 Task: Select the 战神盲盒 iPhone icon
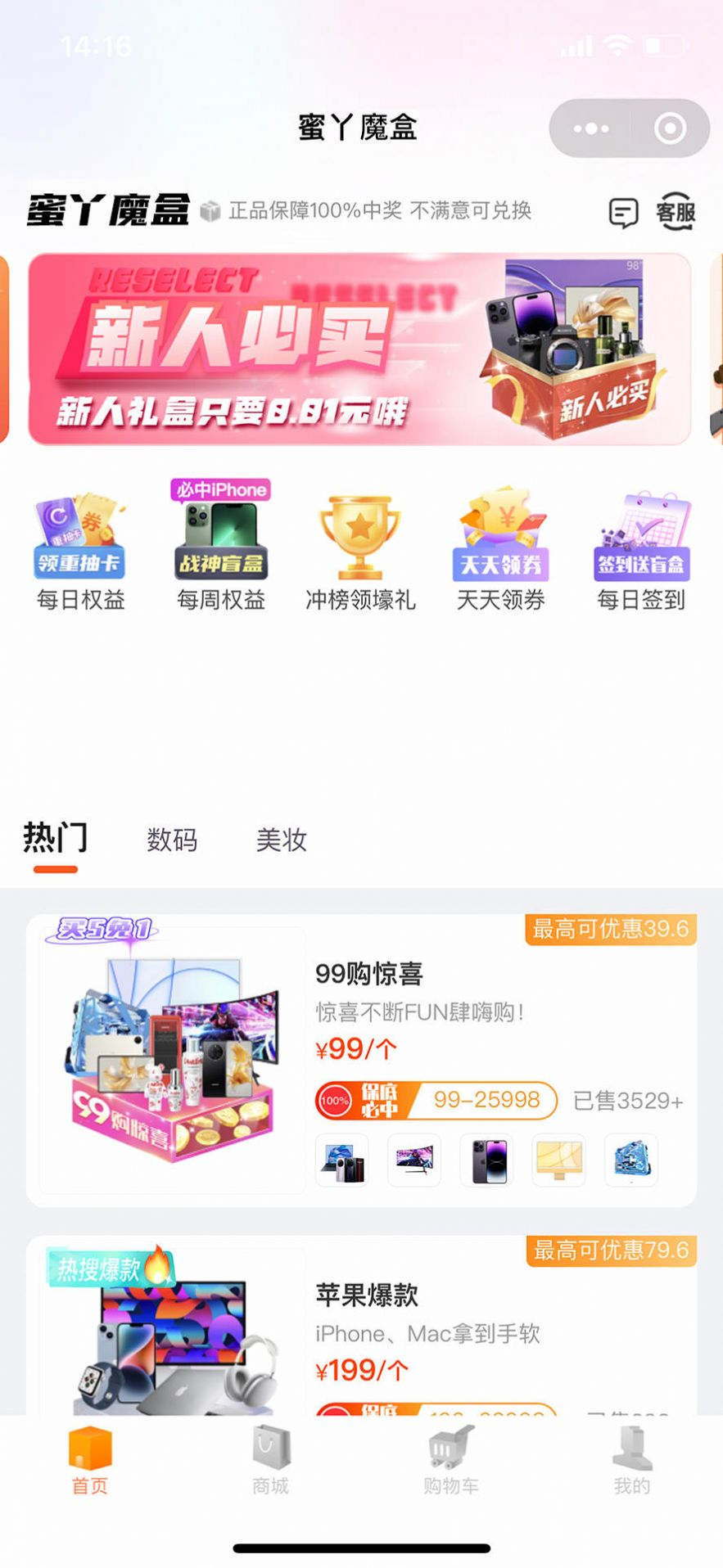(x=219, y=532)
